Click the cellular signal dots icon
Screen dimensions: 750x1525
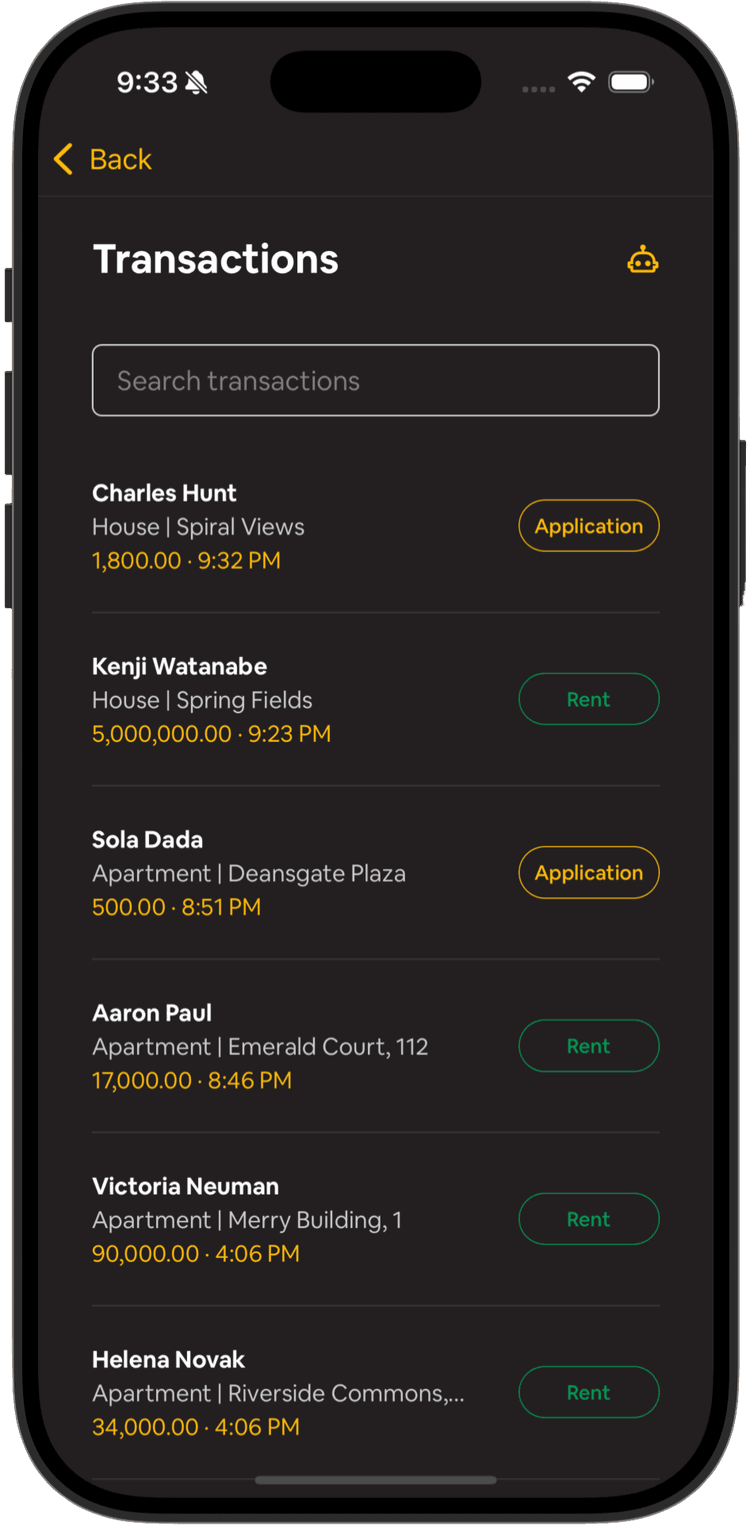click(x=538, y=88)
